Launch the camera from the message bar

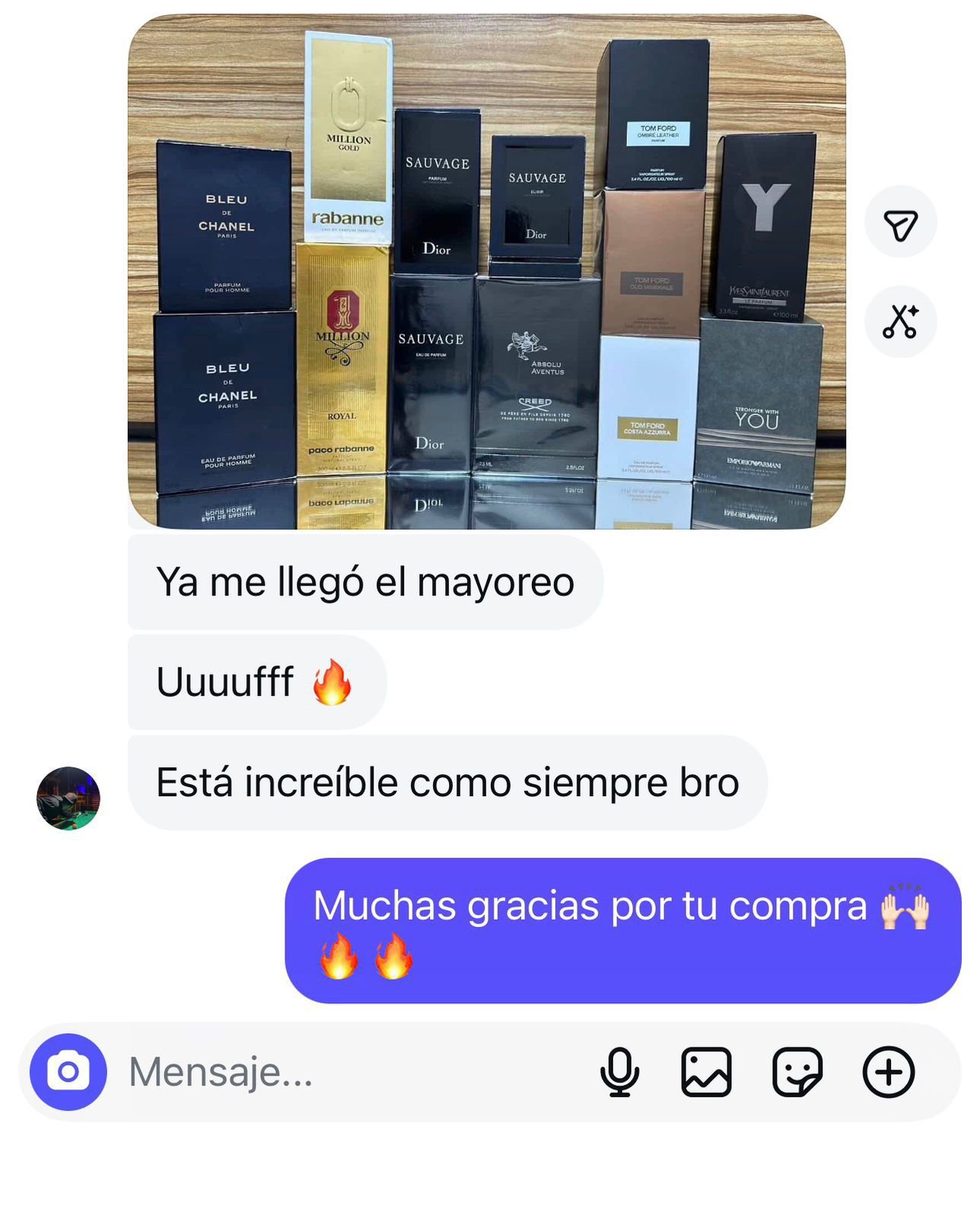(68, 1072)
